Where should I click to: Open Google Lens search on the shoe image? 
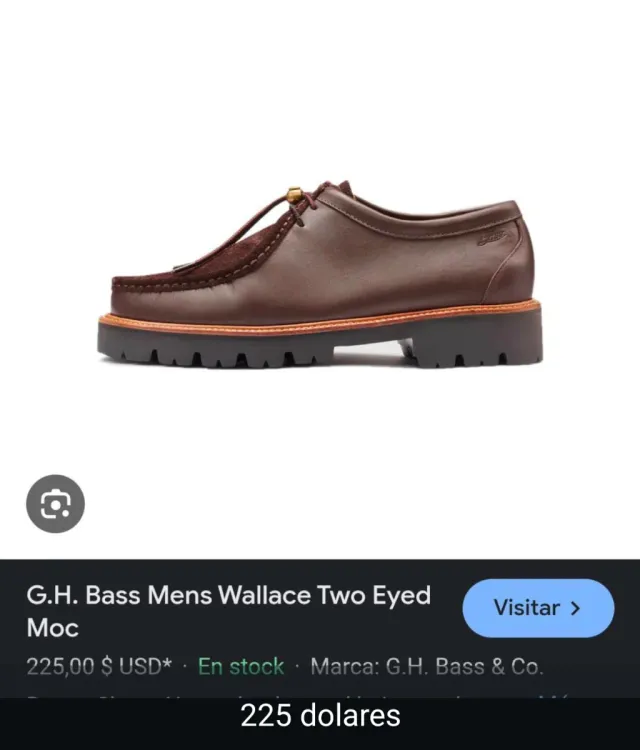point(55,504)
